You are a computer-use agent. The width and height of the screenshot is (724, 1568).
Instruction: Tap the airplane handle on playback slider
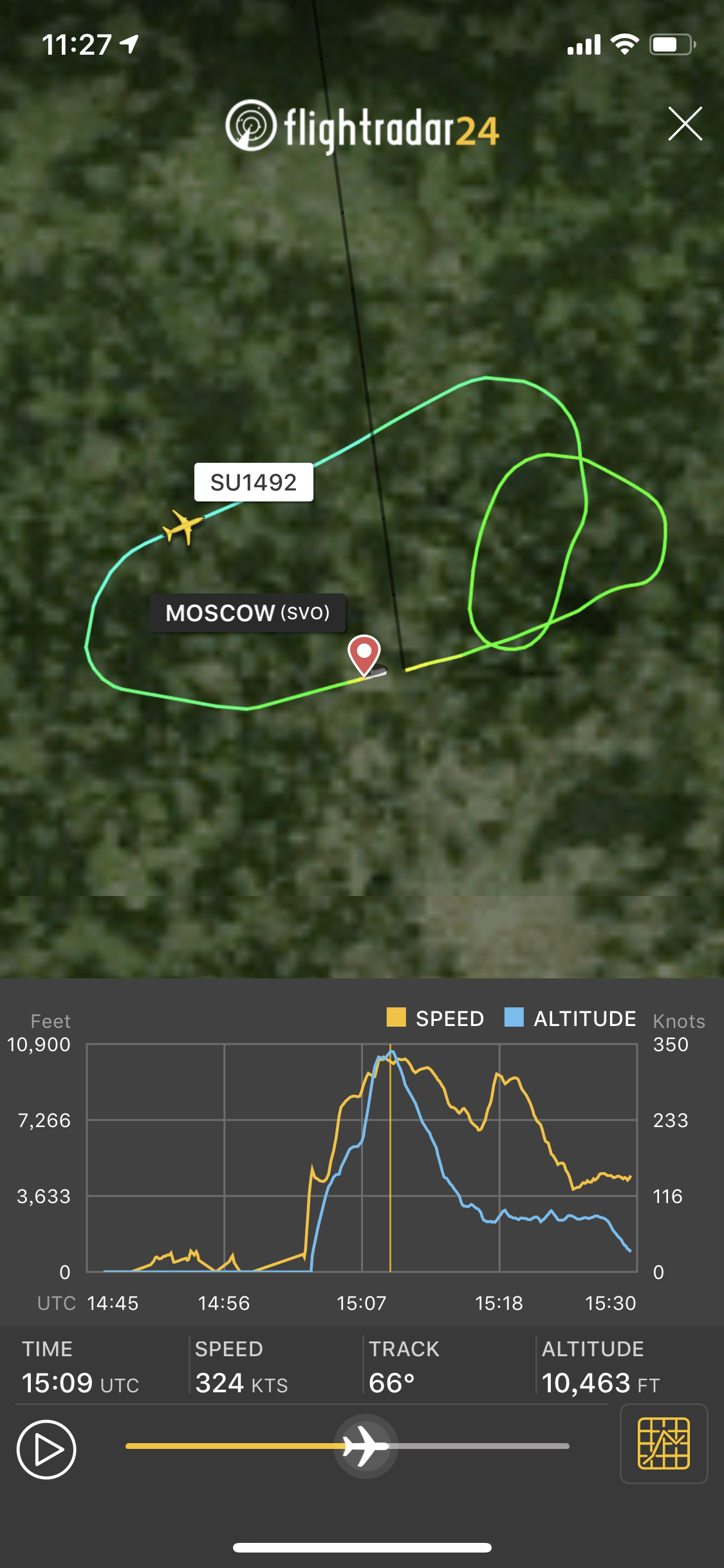coord(365,1446)
